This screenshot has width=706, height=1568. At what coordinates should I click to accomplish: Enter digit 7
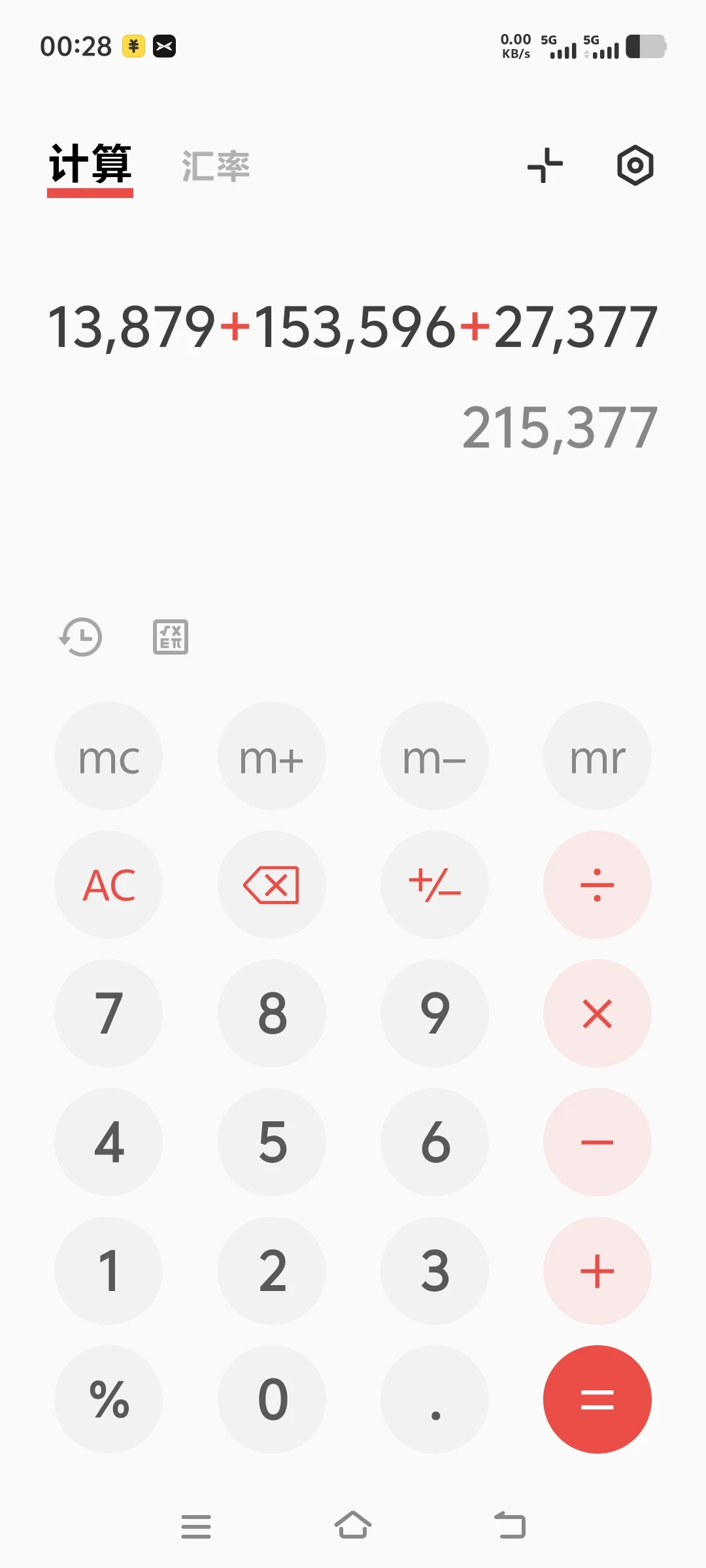click(x=109, y=1014)
